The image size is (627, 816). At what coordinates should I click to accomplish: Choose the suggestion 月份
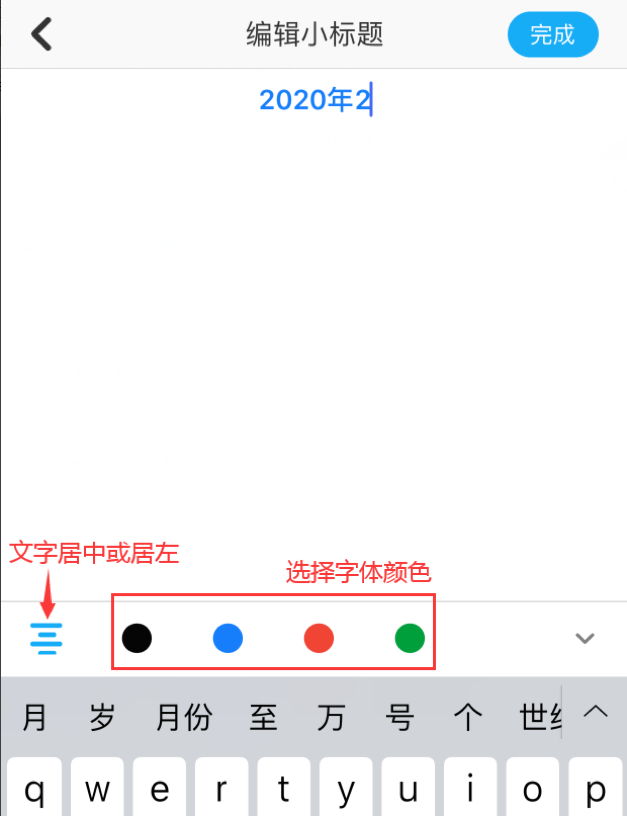184,716
